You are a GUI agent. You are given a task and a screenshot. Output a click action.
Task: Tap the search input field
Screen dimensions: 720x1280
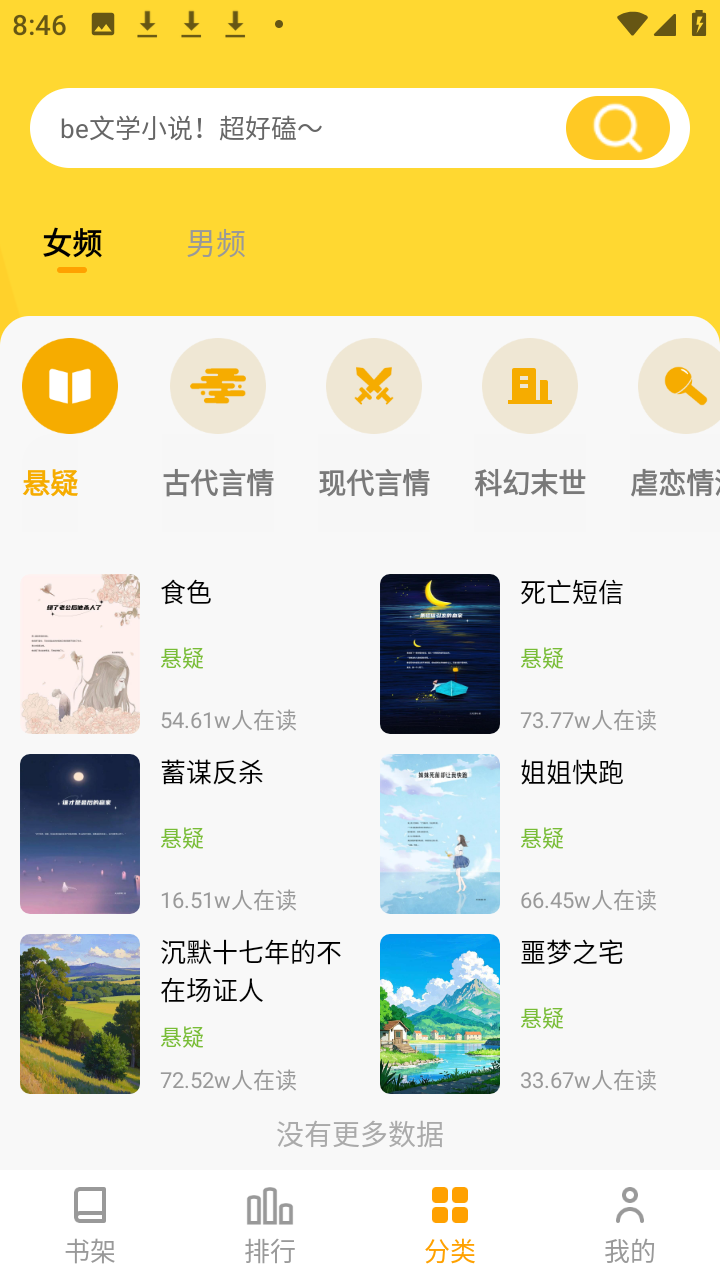(300, 128)
